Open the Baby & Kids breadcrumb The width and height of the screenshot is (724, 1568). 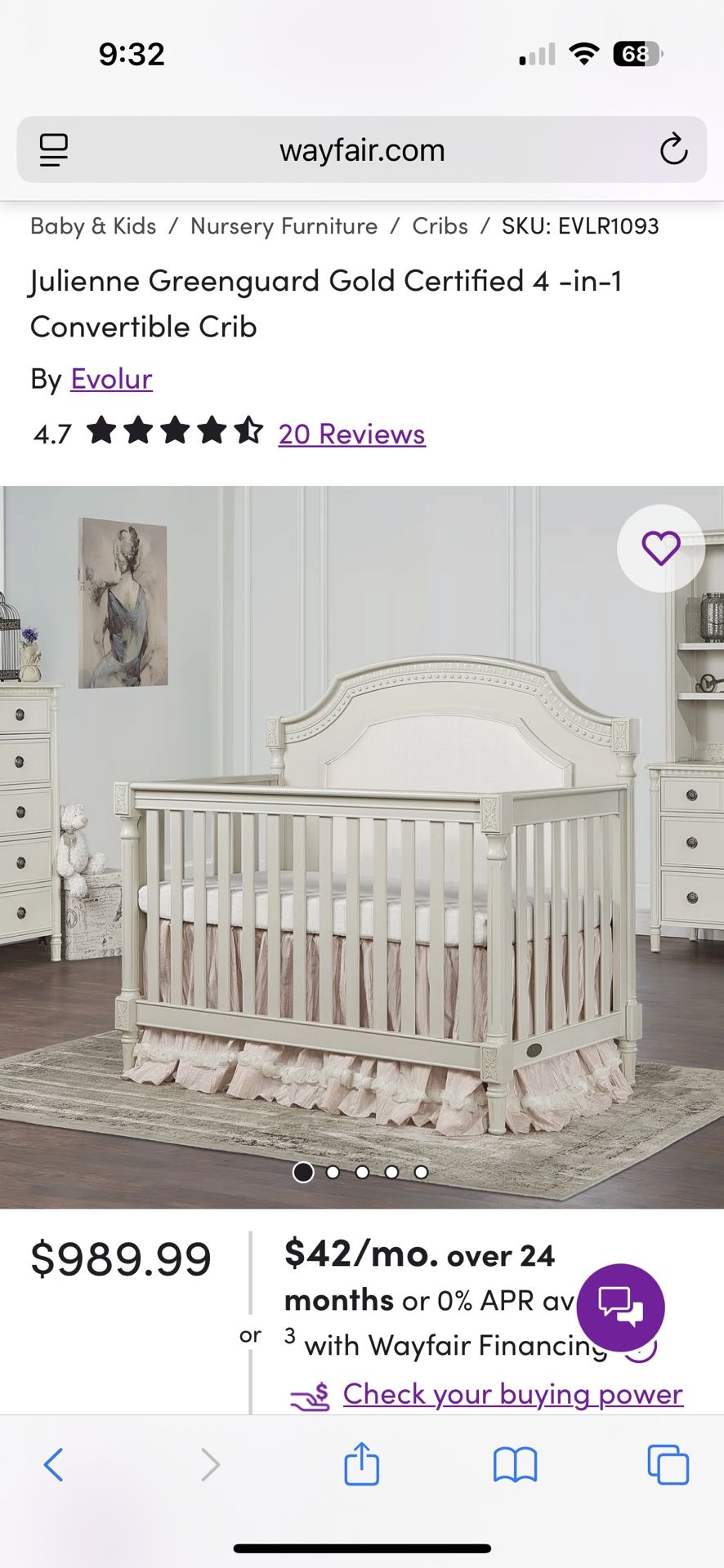tap(93, 226)
